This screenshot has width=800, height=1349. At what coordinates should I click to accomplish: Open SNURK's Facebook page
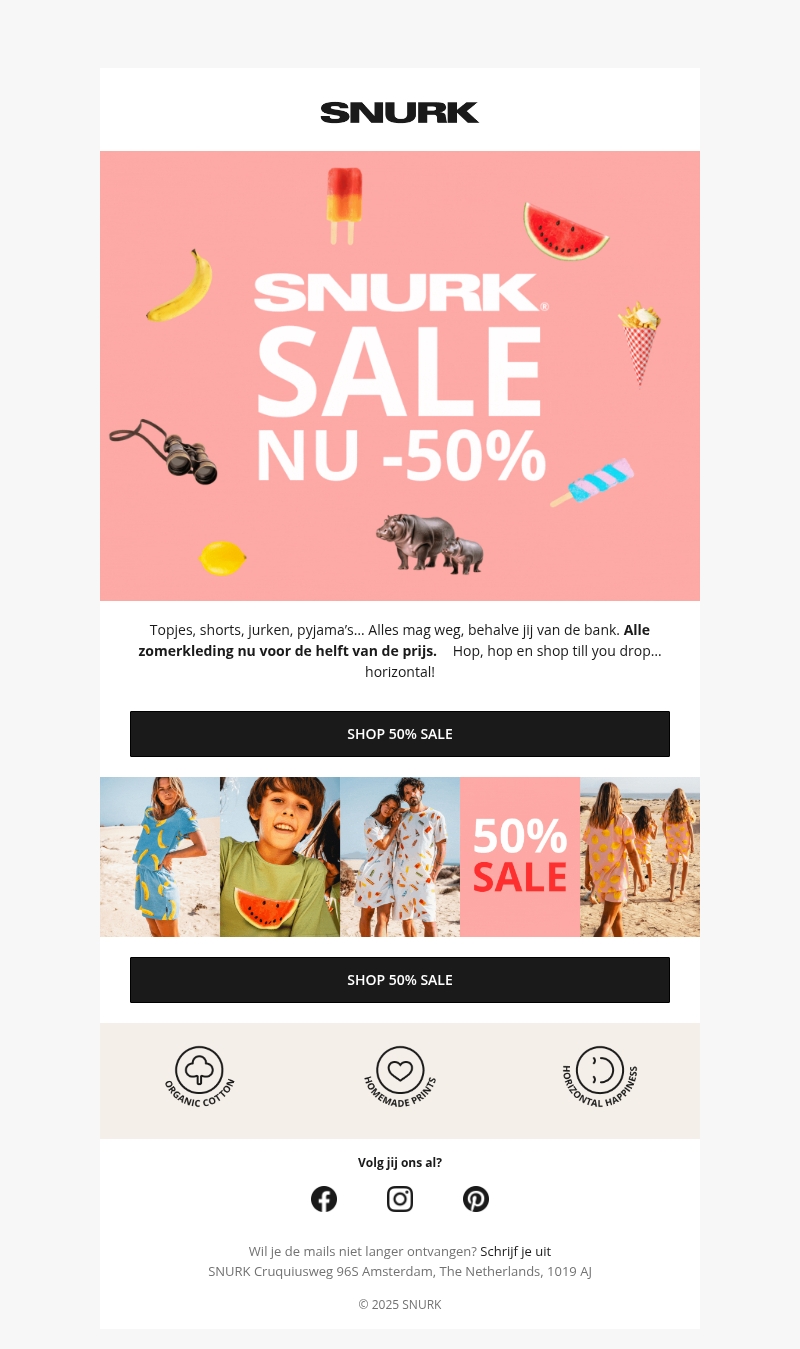(x=324, y=1199)
